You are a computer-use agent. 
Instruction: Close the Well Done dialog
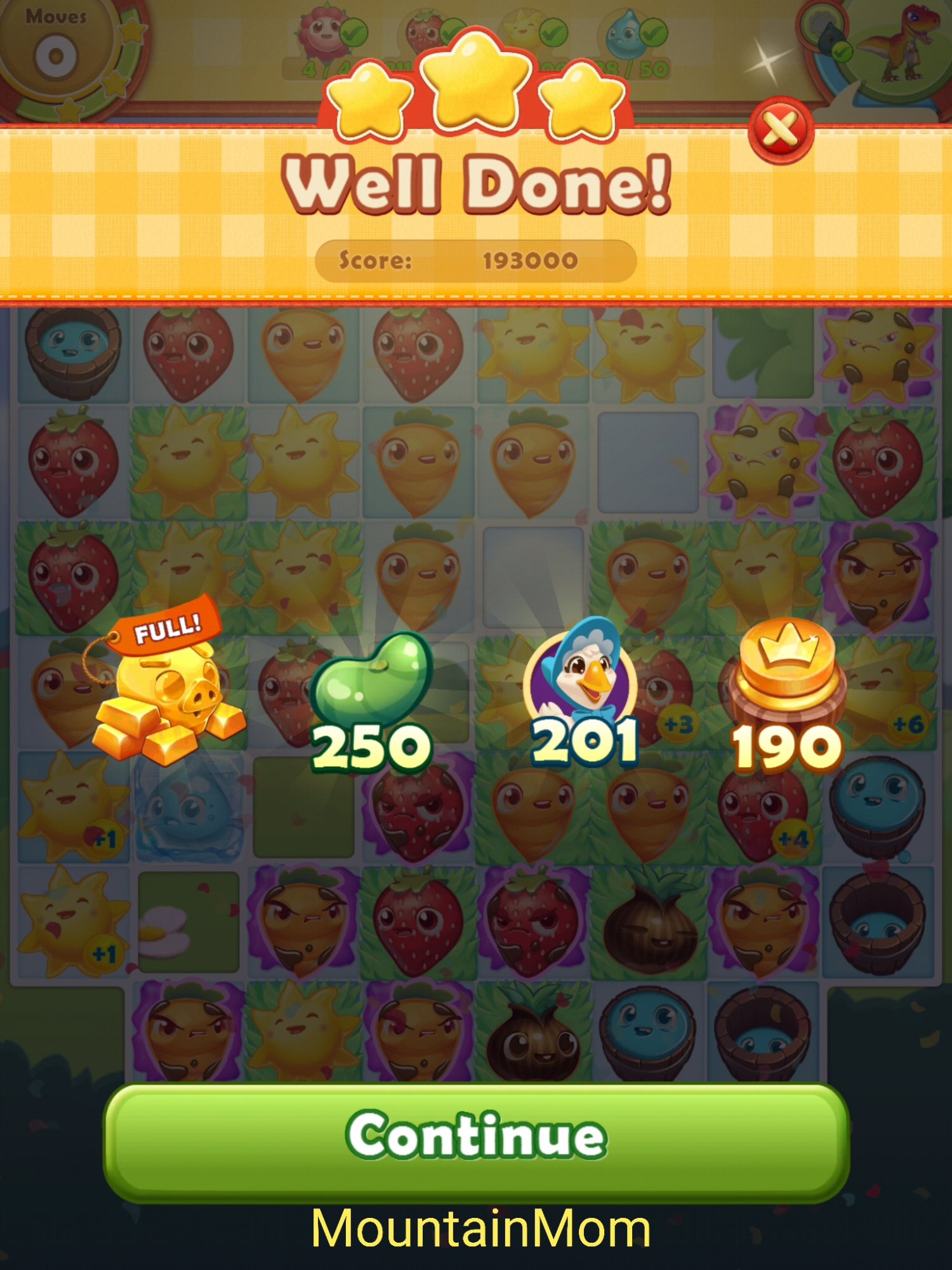pyautogui.click(x=780, y=130)
